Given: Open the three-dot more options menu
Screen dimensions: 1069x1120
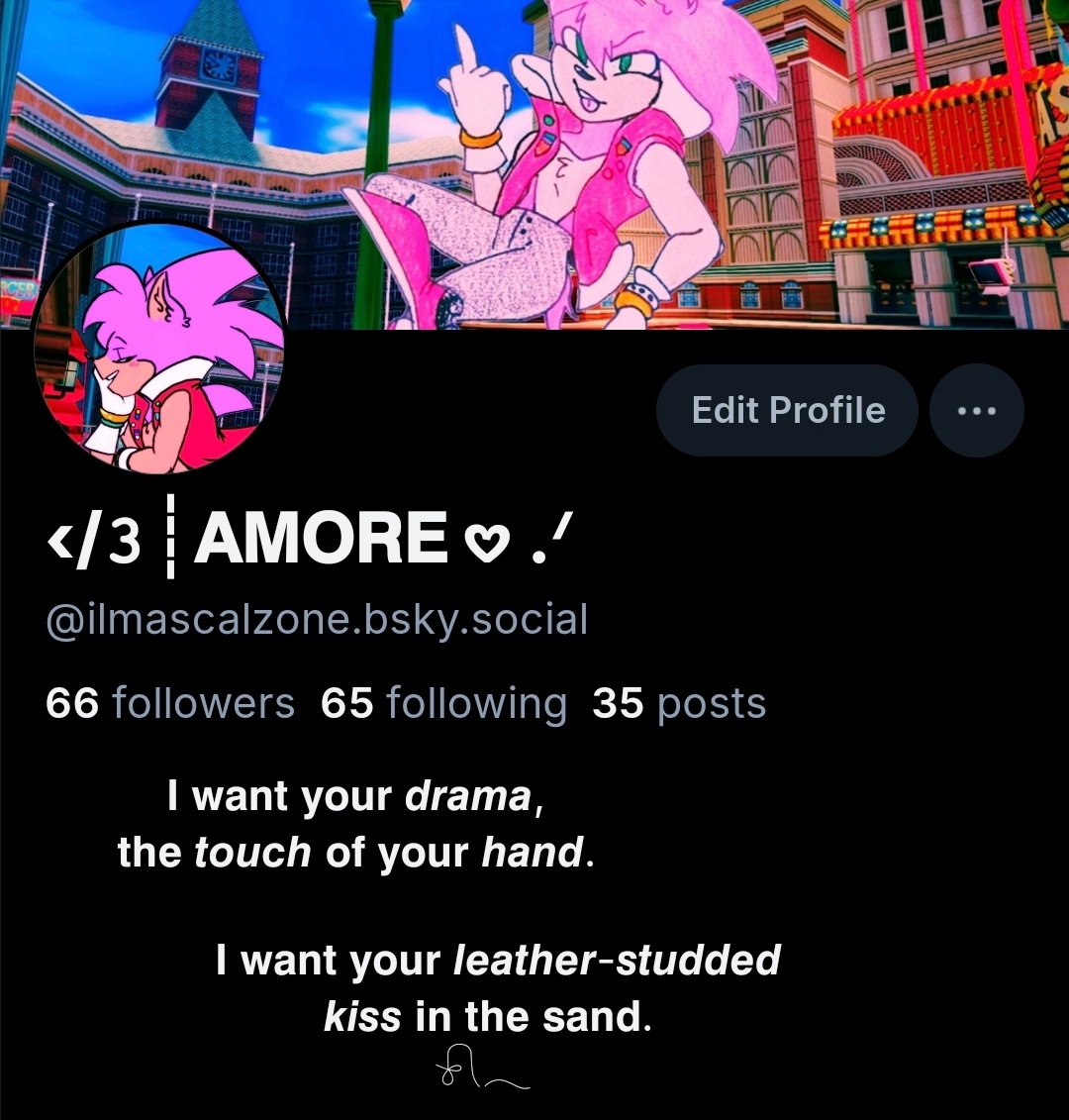Looking at the screenshot, I should pyautogui.click(x=976, y=410).
